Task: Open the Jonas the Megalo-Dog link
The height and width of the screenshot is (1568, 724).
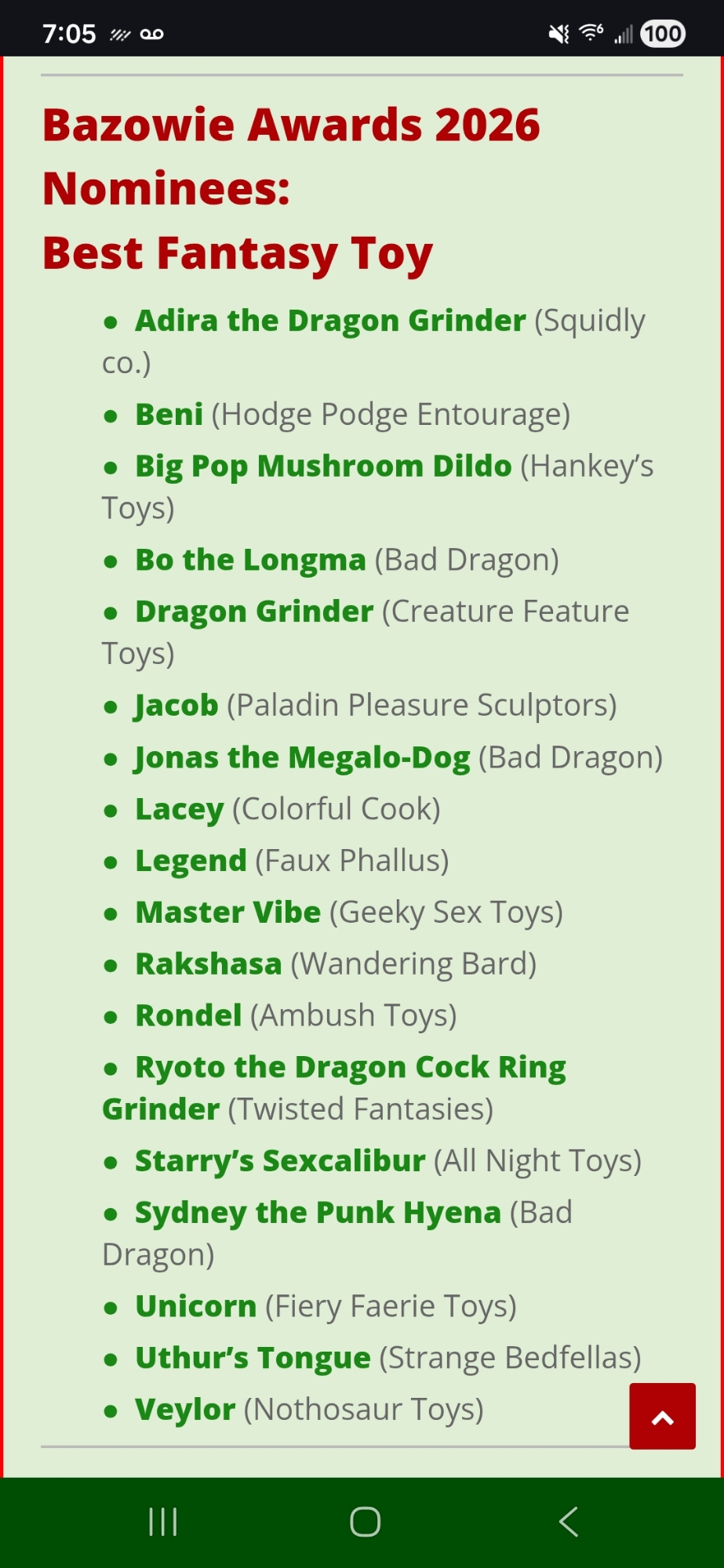Action: click(302, 757)
